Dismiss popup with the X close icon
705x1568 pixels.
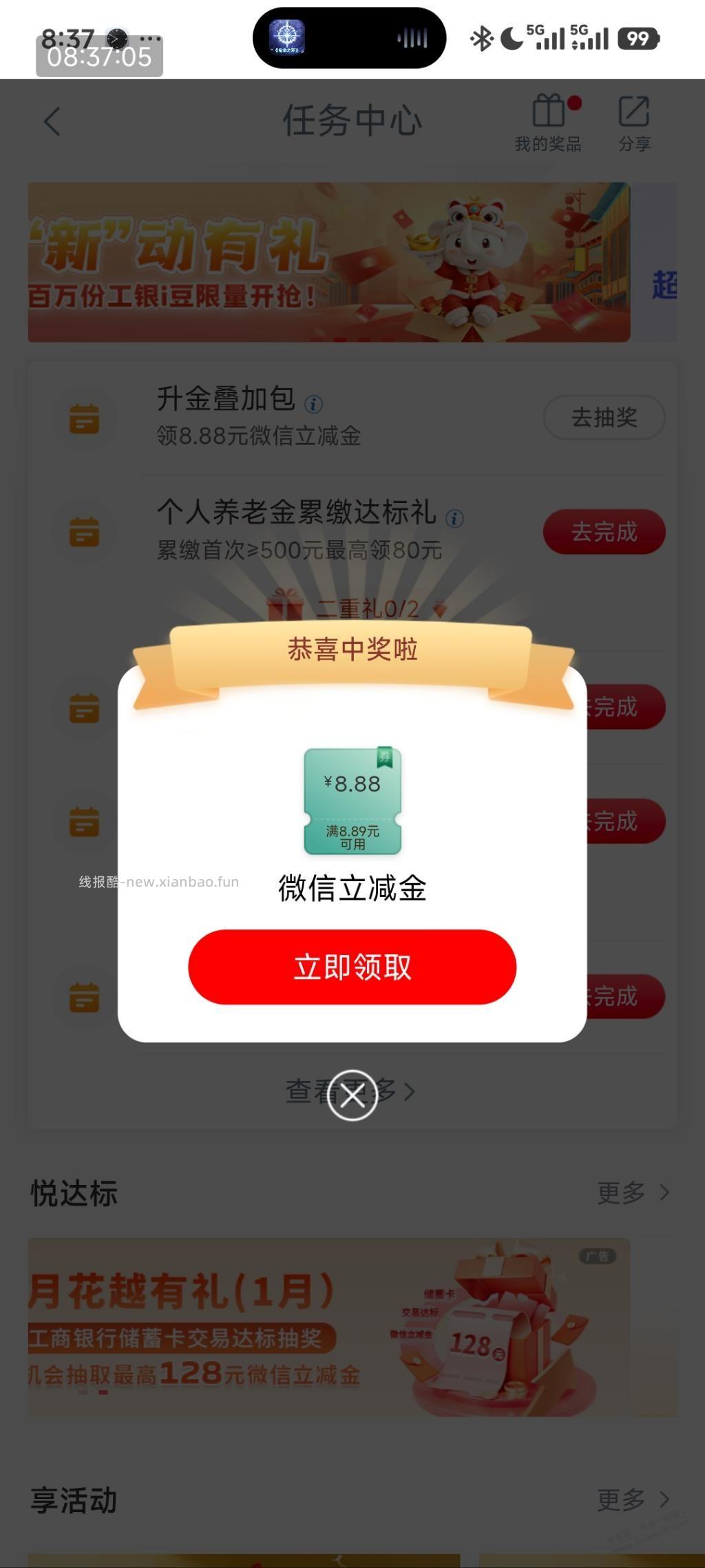coord(352,1095)
